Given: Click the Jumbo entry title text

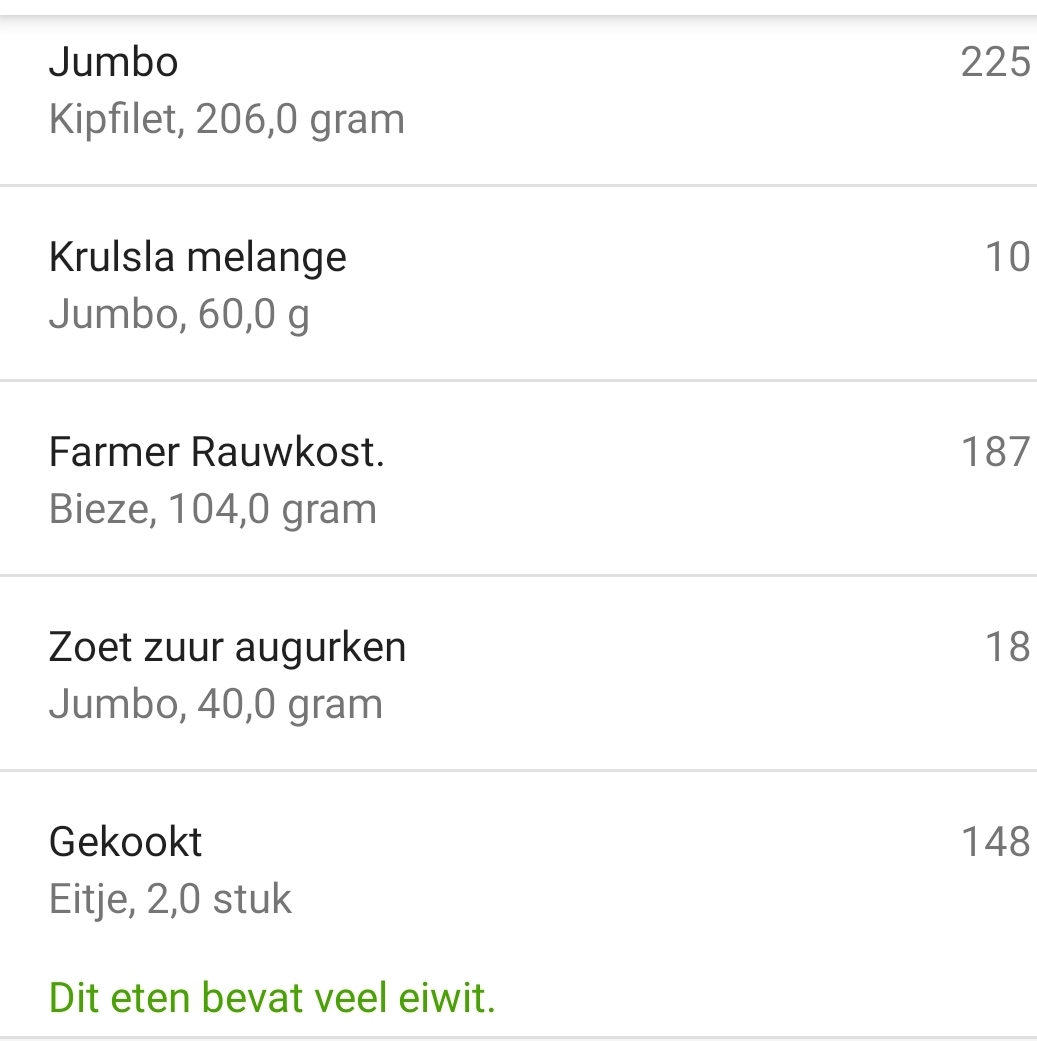Looking at the screenshot, I should coord(114,62).
